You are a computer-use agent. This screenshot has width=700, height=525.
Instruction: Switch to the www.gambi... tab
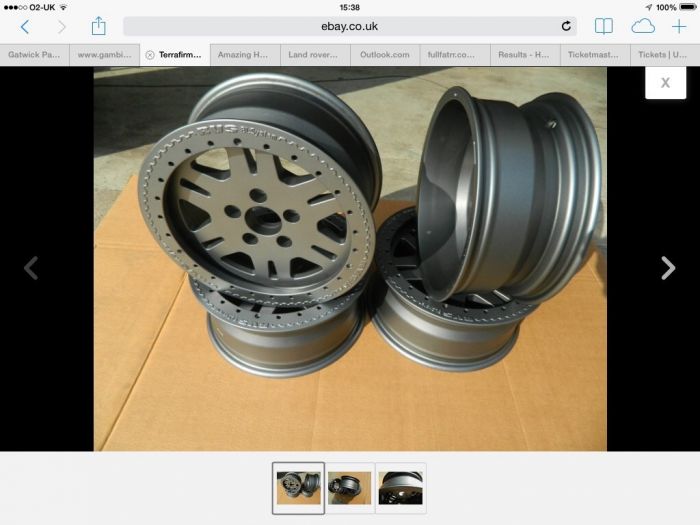pyautogui.click(x=104, y=55)
